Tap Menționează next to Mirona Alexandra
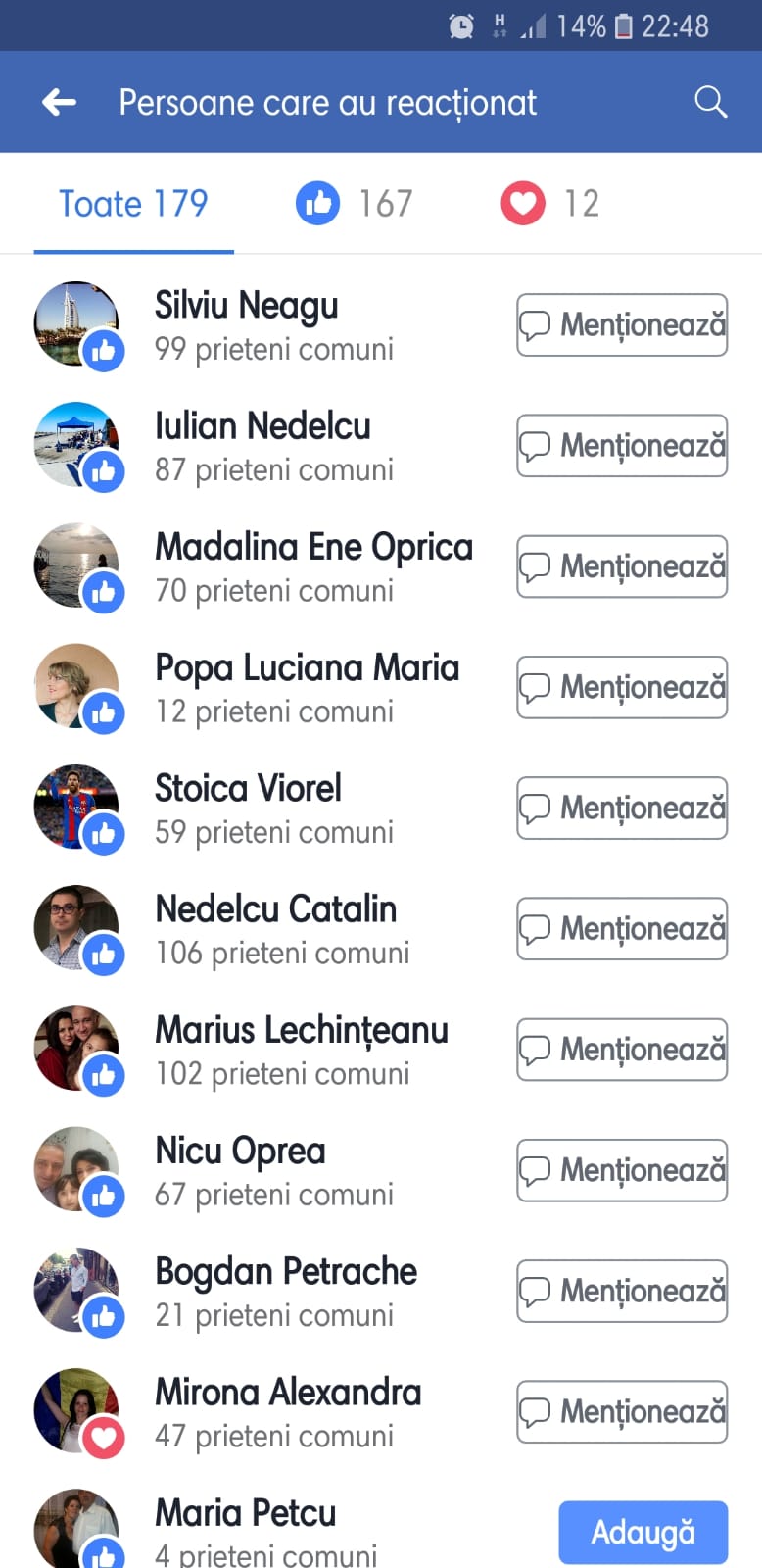Image resolution: width=762 pixels, height=1568 pixels. 622,1411
